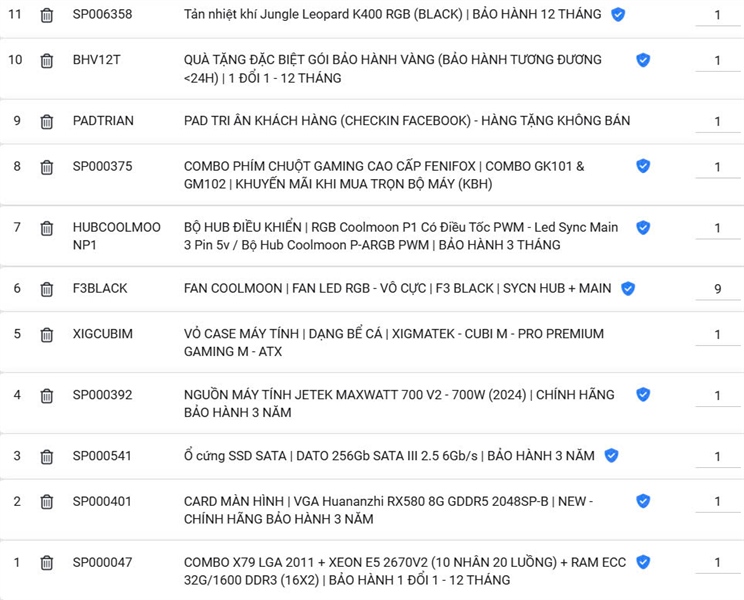Delete the SP006358 Jungle Leopard K400 row

click(47, 15)
